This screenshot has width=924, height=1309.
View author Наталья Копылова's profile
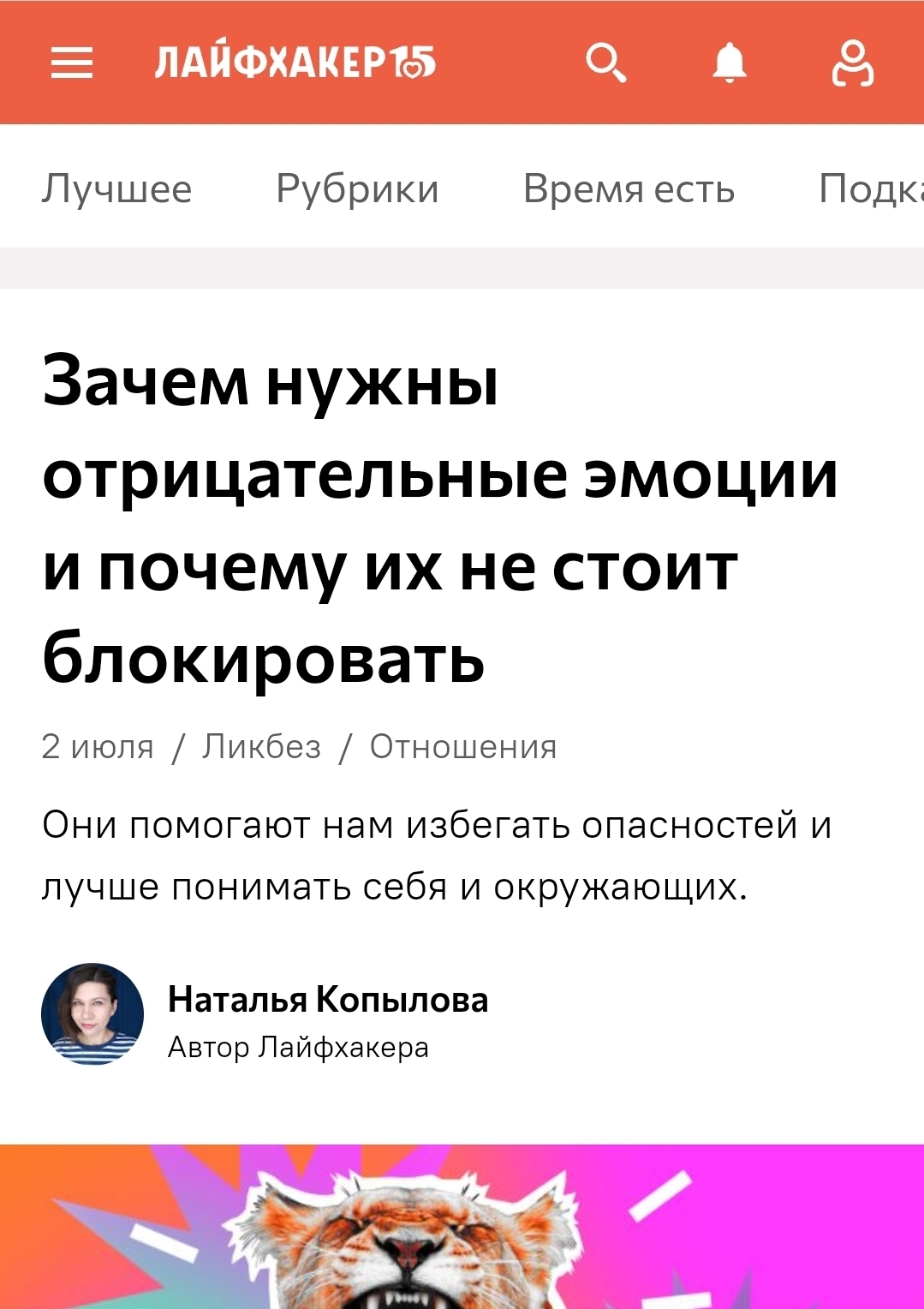(328, 1000)
